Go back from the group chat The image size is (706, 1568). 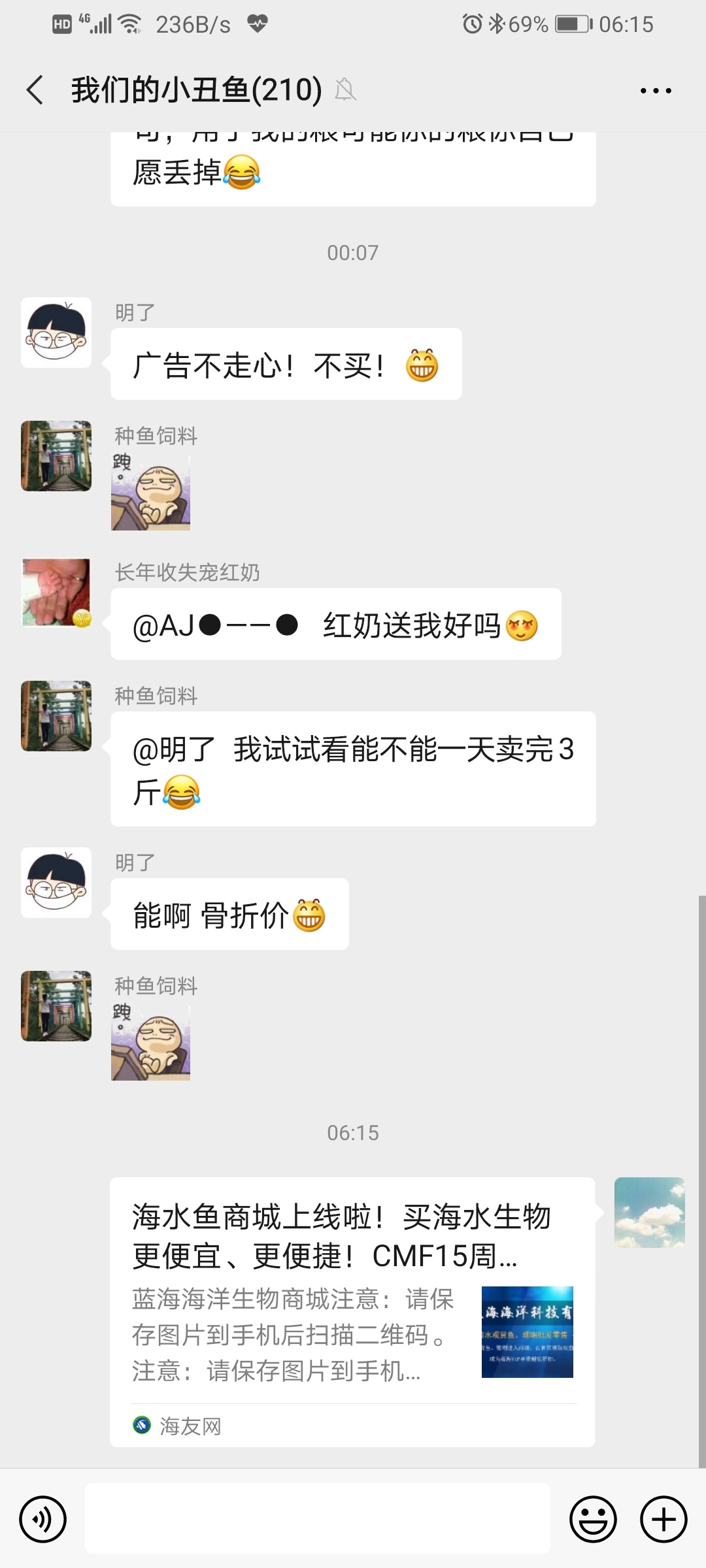pos(35,90)
